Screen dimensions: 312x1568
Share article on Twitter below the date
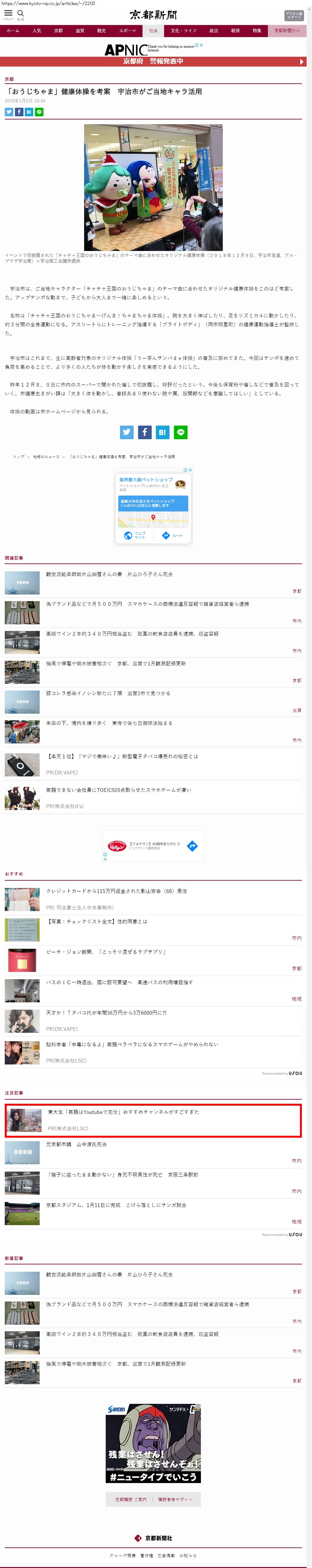[9, 112]
